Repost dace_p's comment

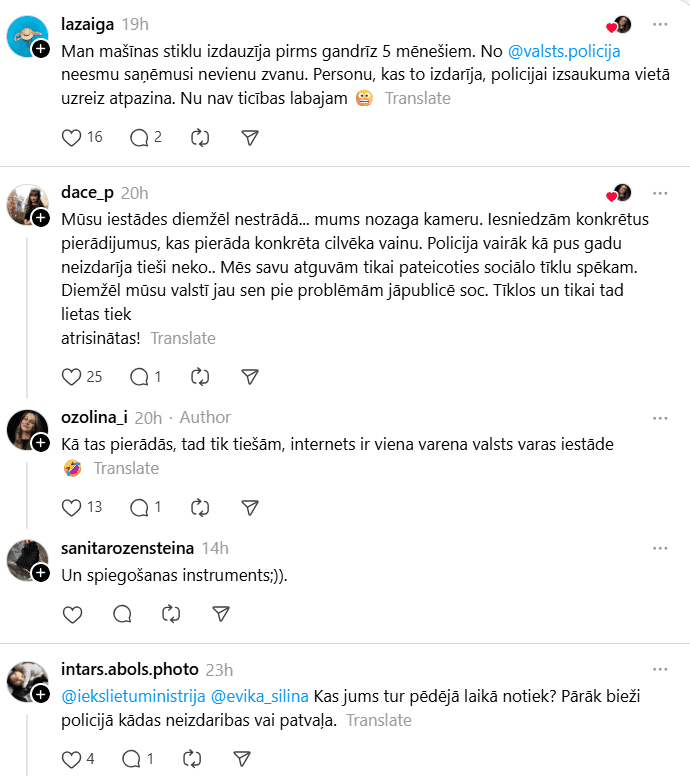click(x=199, y=377)
